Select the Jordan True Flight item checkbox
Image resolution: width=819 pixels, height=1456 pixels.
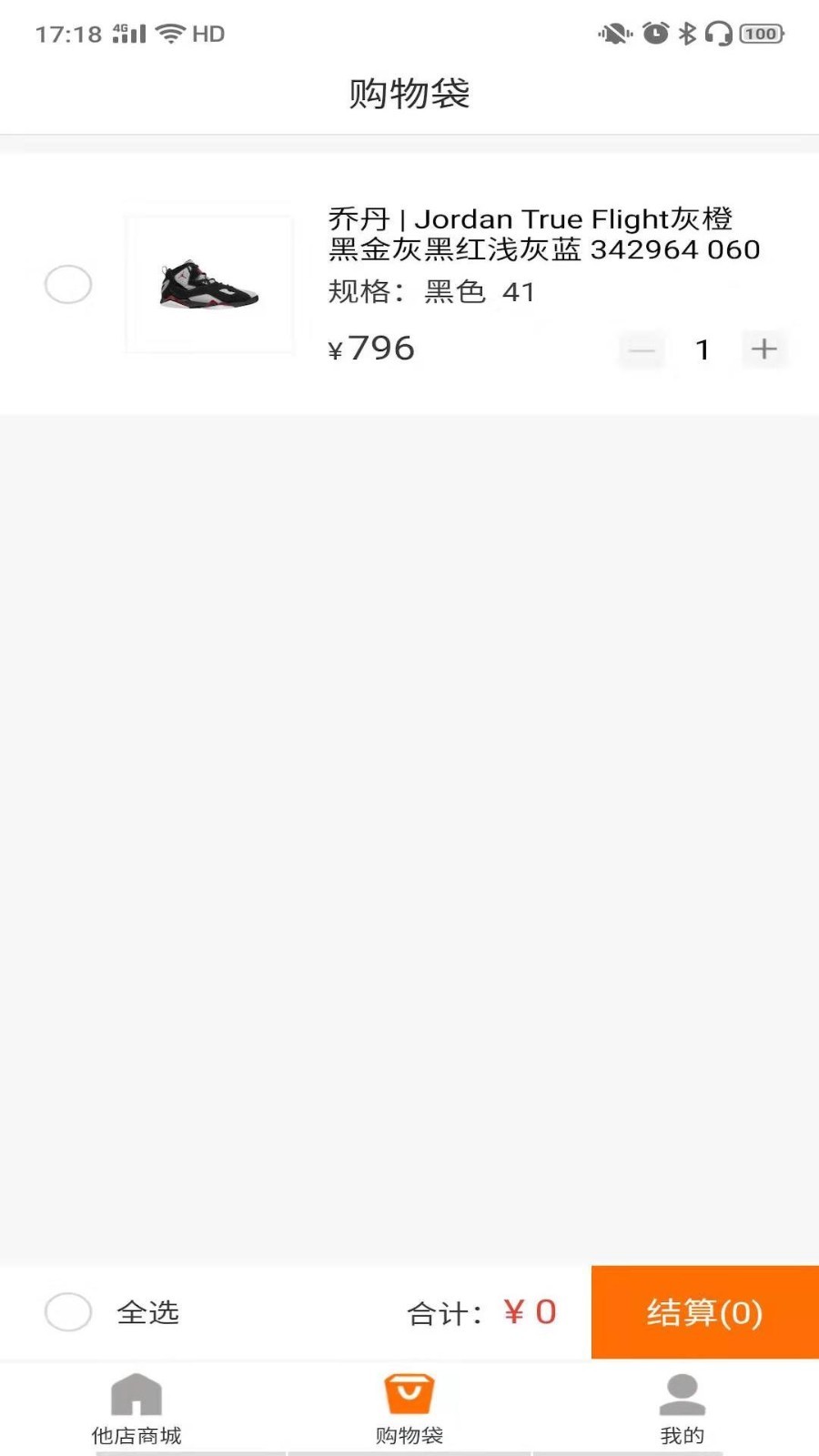tap(68, 285)
